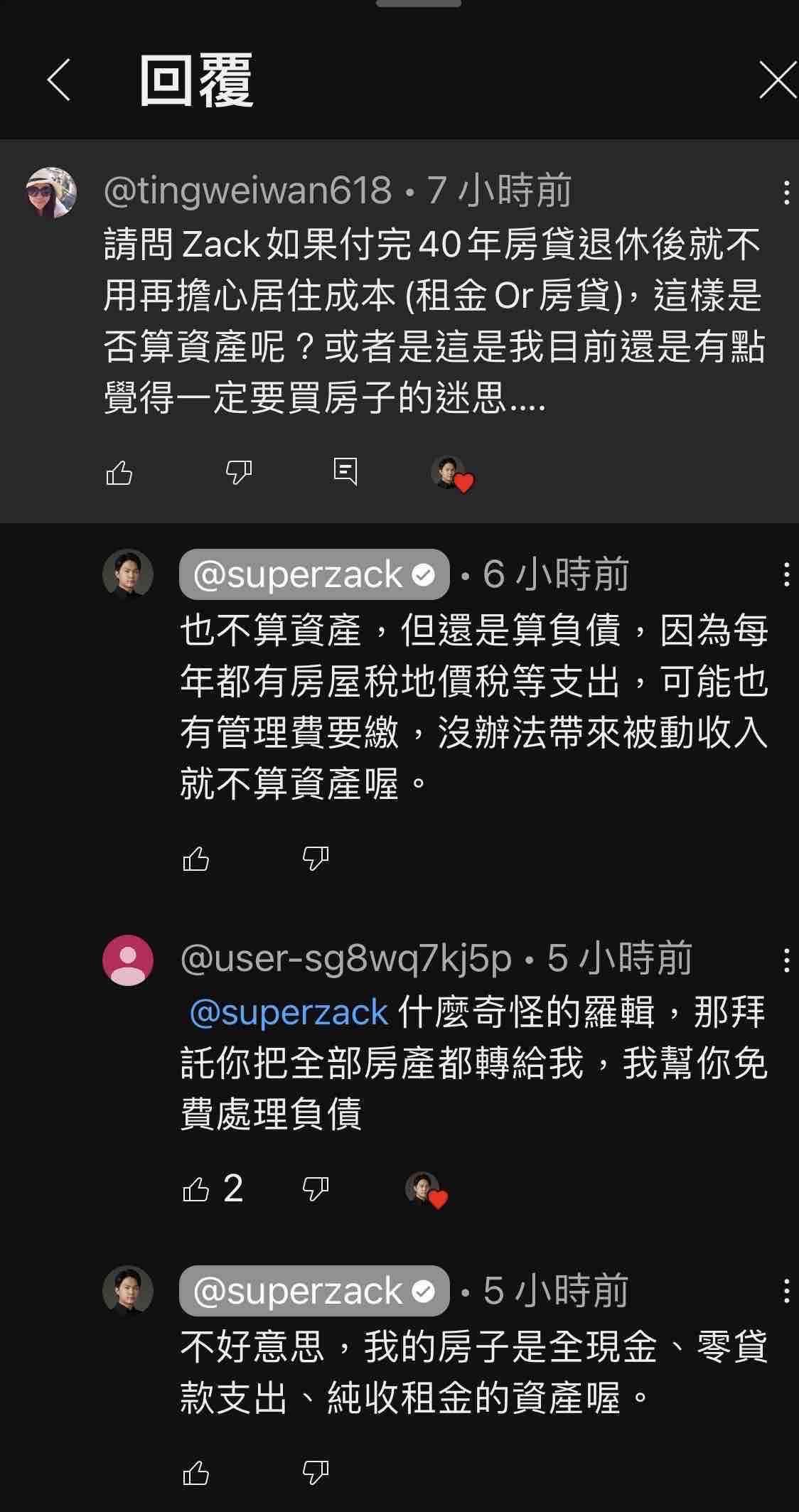Open overflow menu on @user-sg8wq7kj5p's reply
Screen dimensions: 799x1512
tap(785, 960)
